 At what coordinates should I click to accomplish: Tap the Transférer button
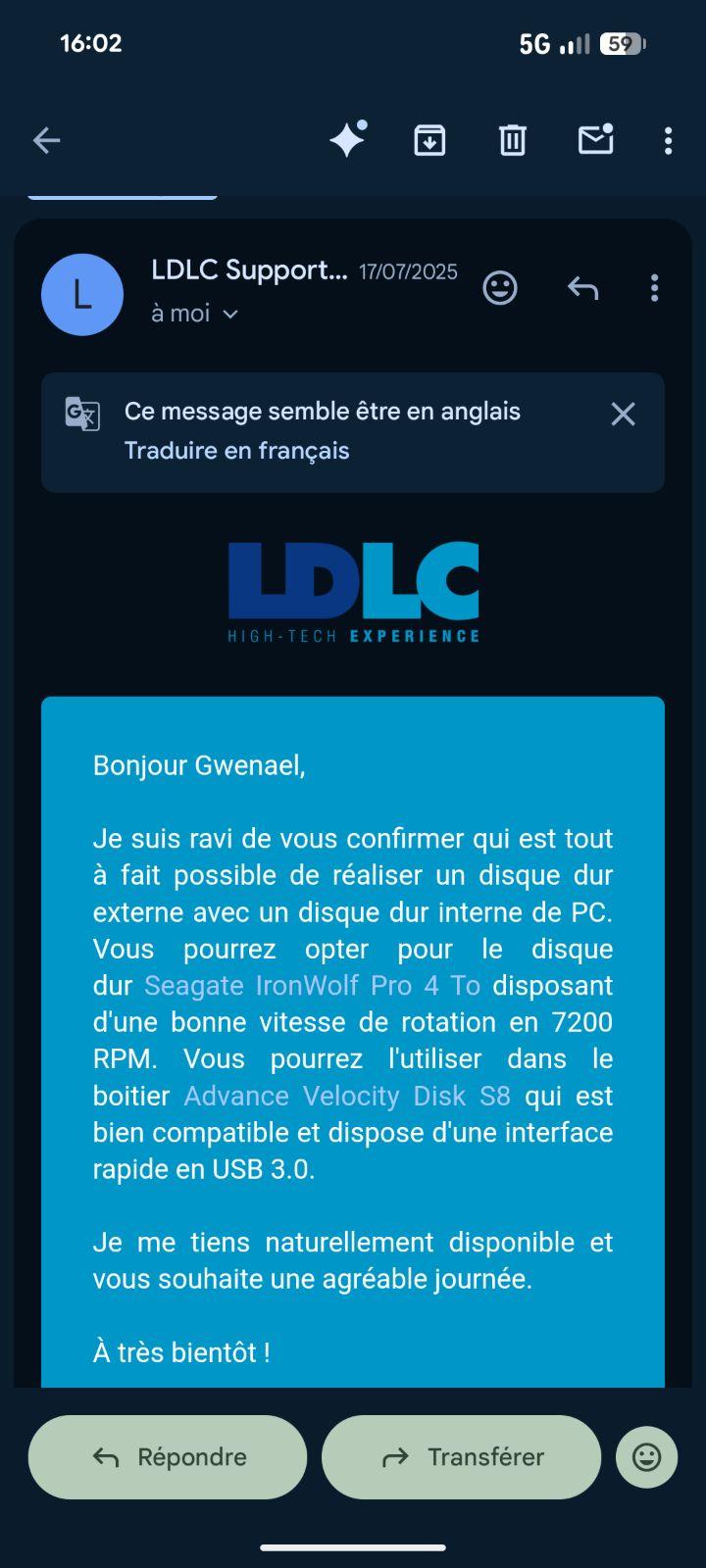click(461, 1457)
